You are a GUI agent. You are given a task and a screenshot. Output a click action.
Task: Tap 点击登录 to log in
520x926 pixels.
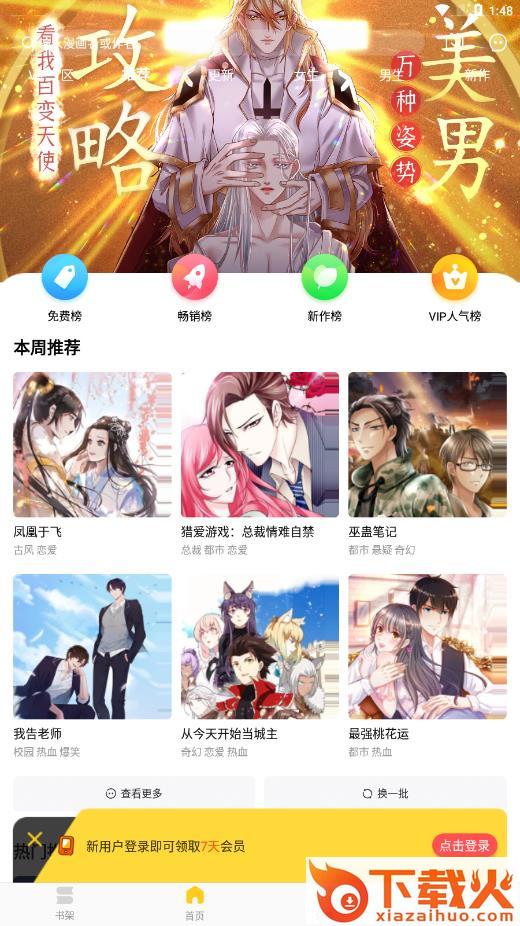coord(465,846)
